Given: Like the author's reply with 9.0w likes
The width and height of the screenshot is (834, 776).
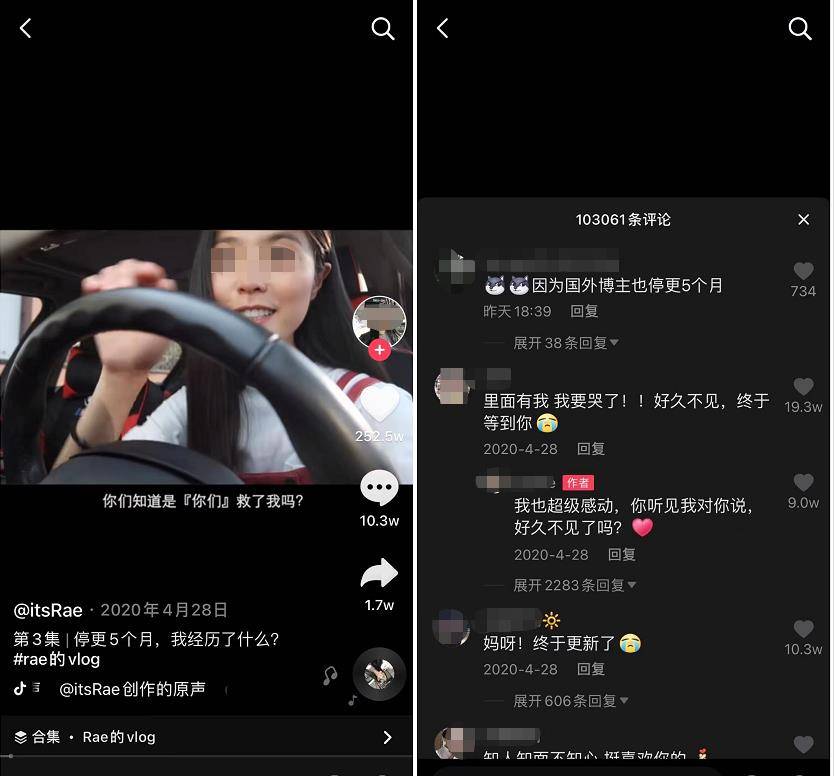Looking at the screenshot, I should tap(803, 483).
